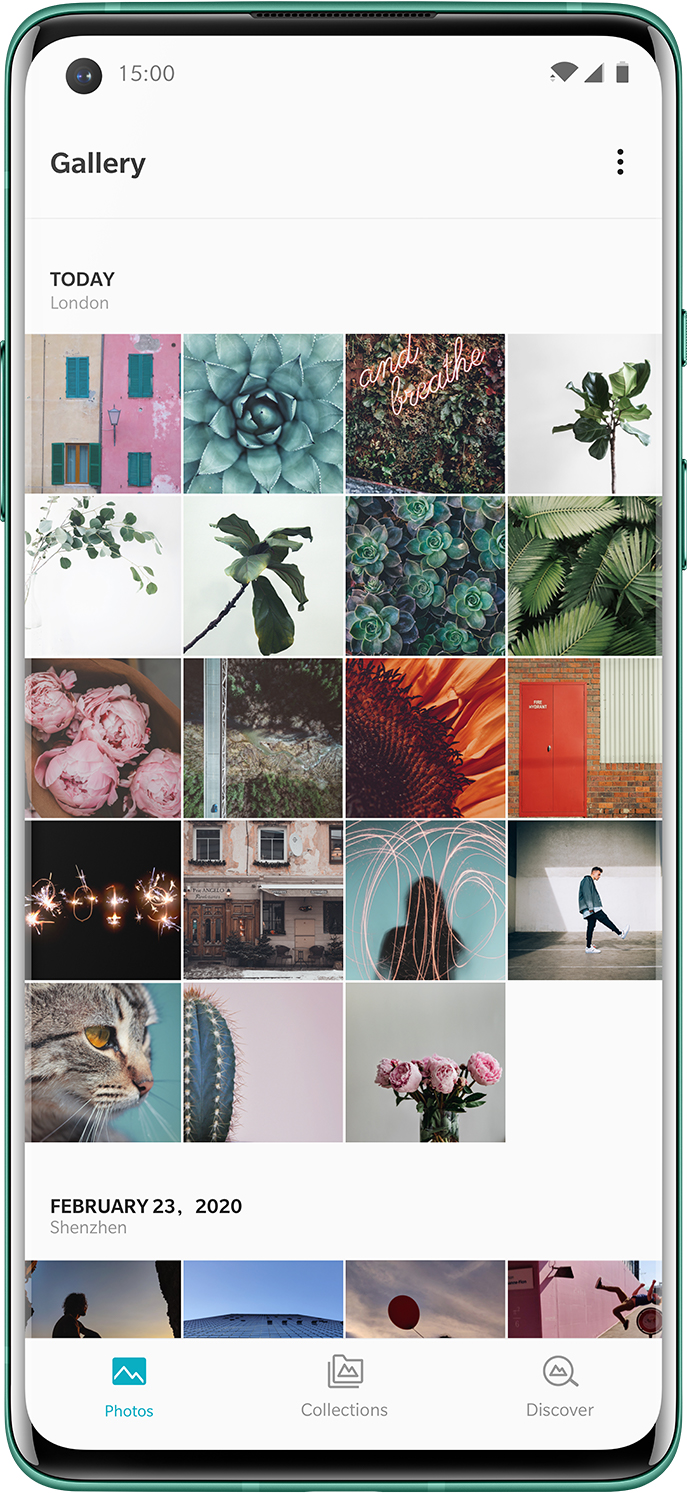Open the red balloon photo from Shenzhen
Viewport: 687px width, 1493px height.
point(425,1299)
